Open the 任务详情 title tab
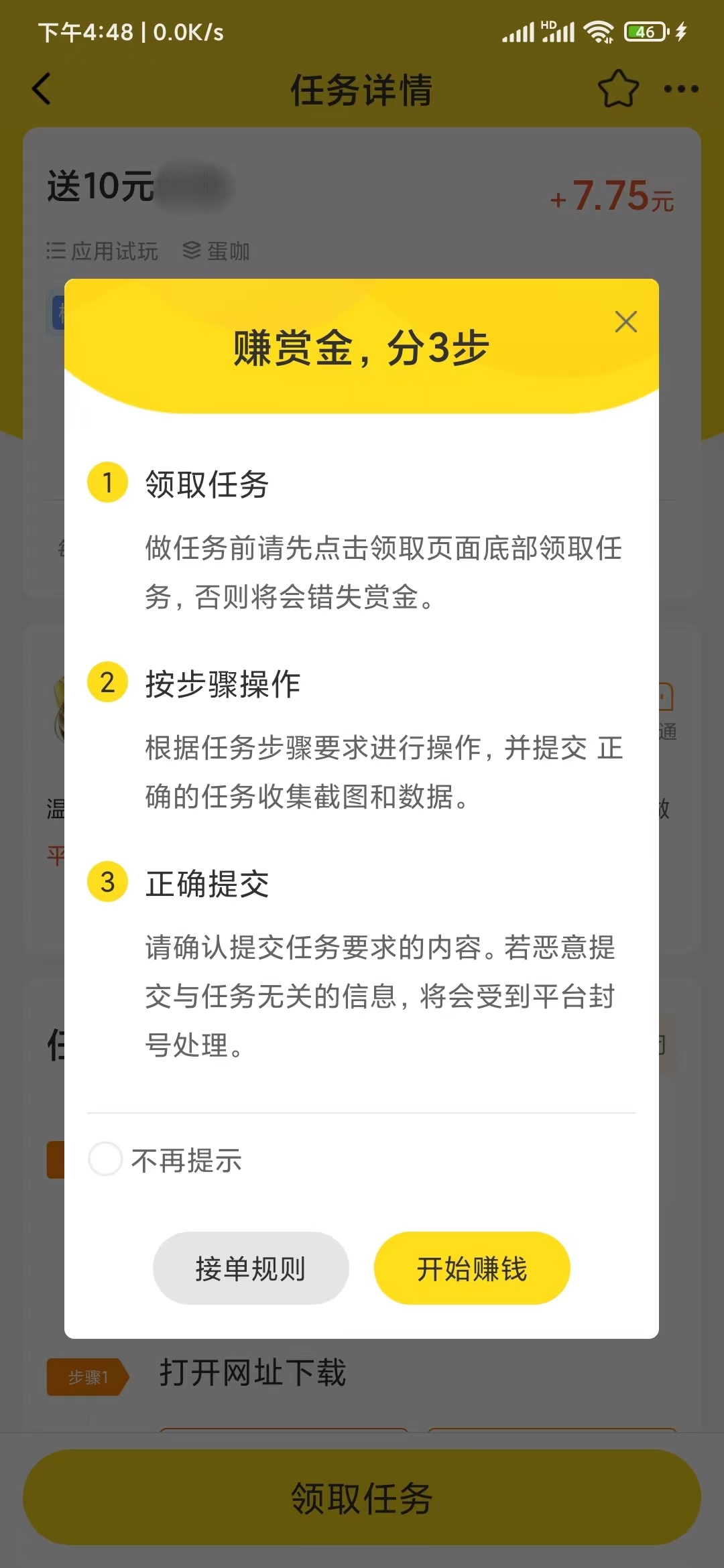724x1568 pixels. point(362,89)
